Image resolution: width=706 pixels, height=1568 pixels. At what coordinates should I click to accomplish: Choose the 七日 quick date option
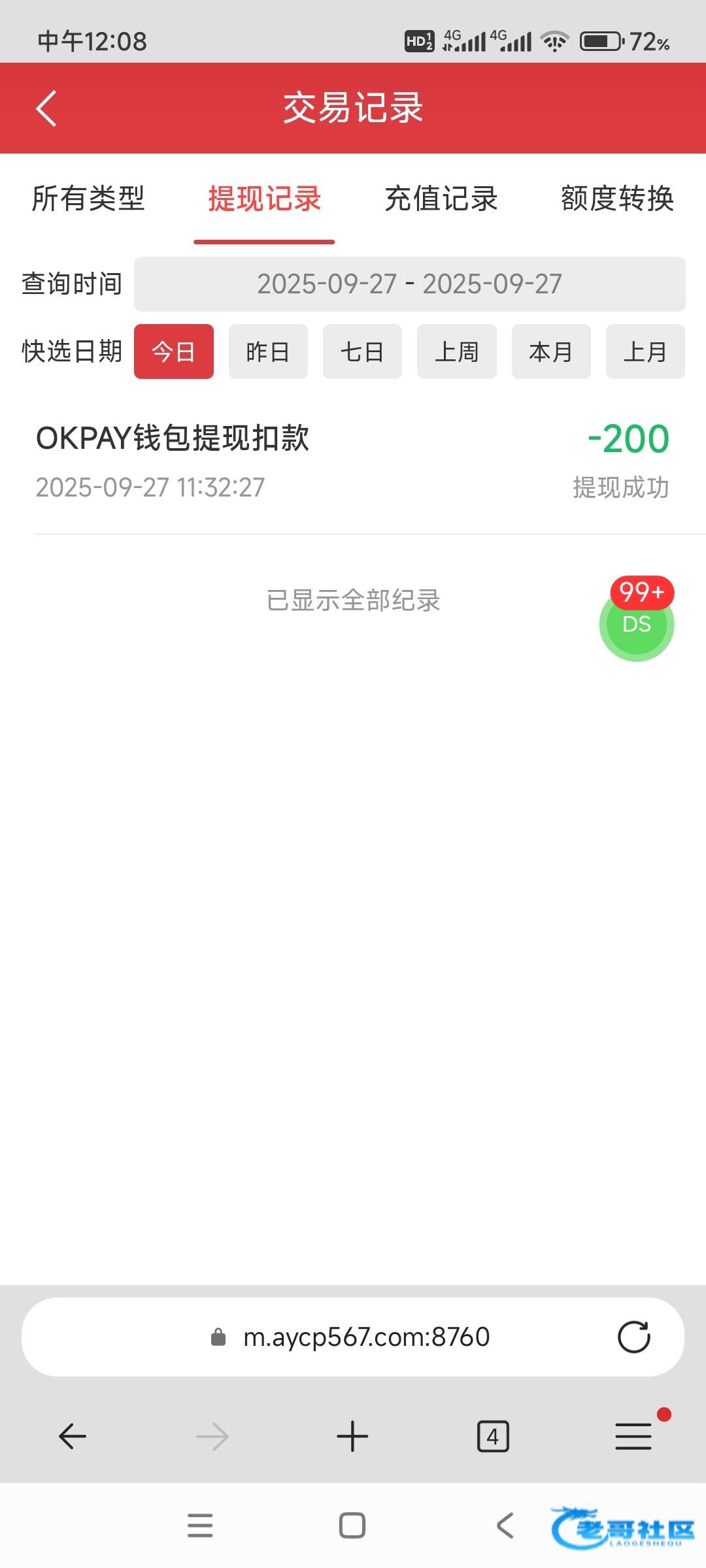pos(362,351)
